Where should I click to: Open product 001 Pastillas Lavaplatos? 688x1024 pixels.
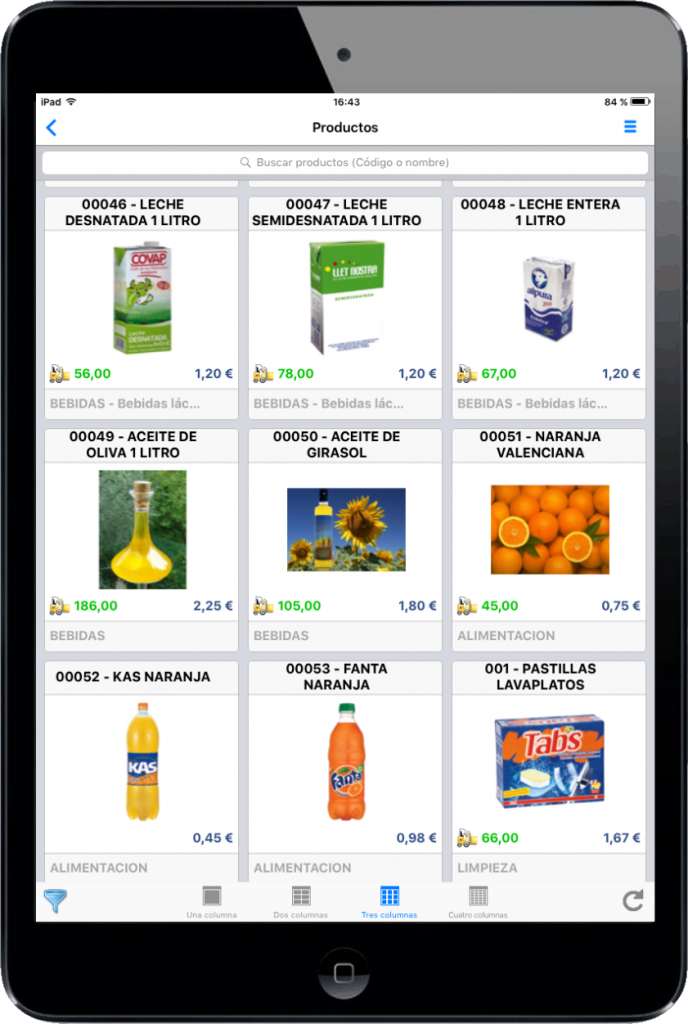549,762
